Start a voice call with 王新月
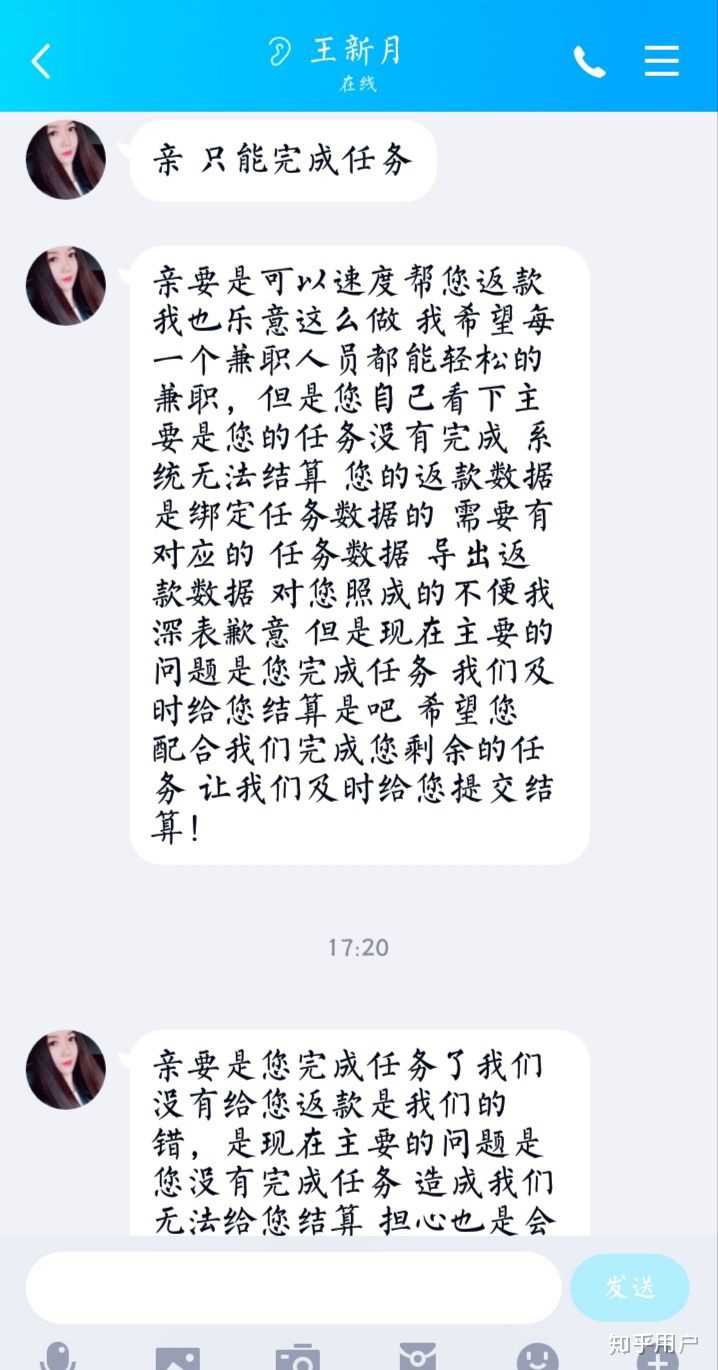 (x=589, y=62)
